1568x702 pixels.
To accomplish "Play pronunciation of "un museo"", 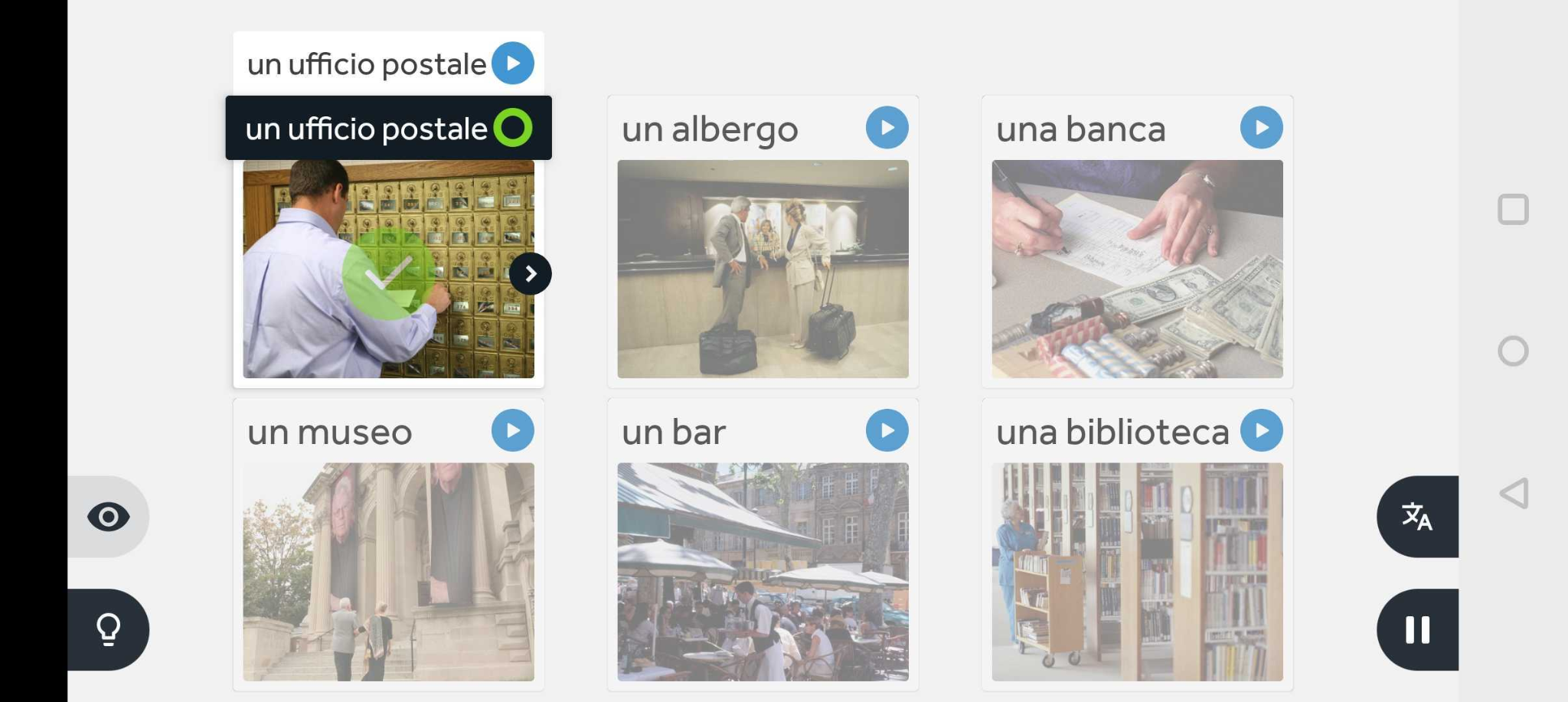I will tap(513, 431).
